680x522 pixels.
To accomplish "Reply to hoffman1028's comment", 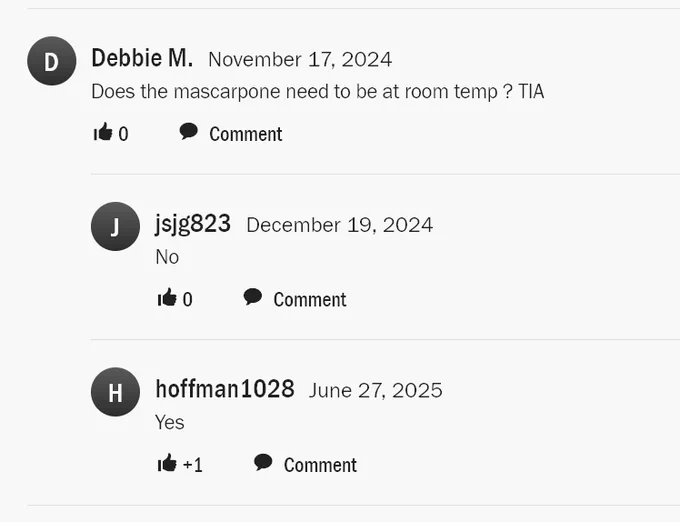I will point(305,464).
